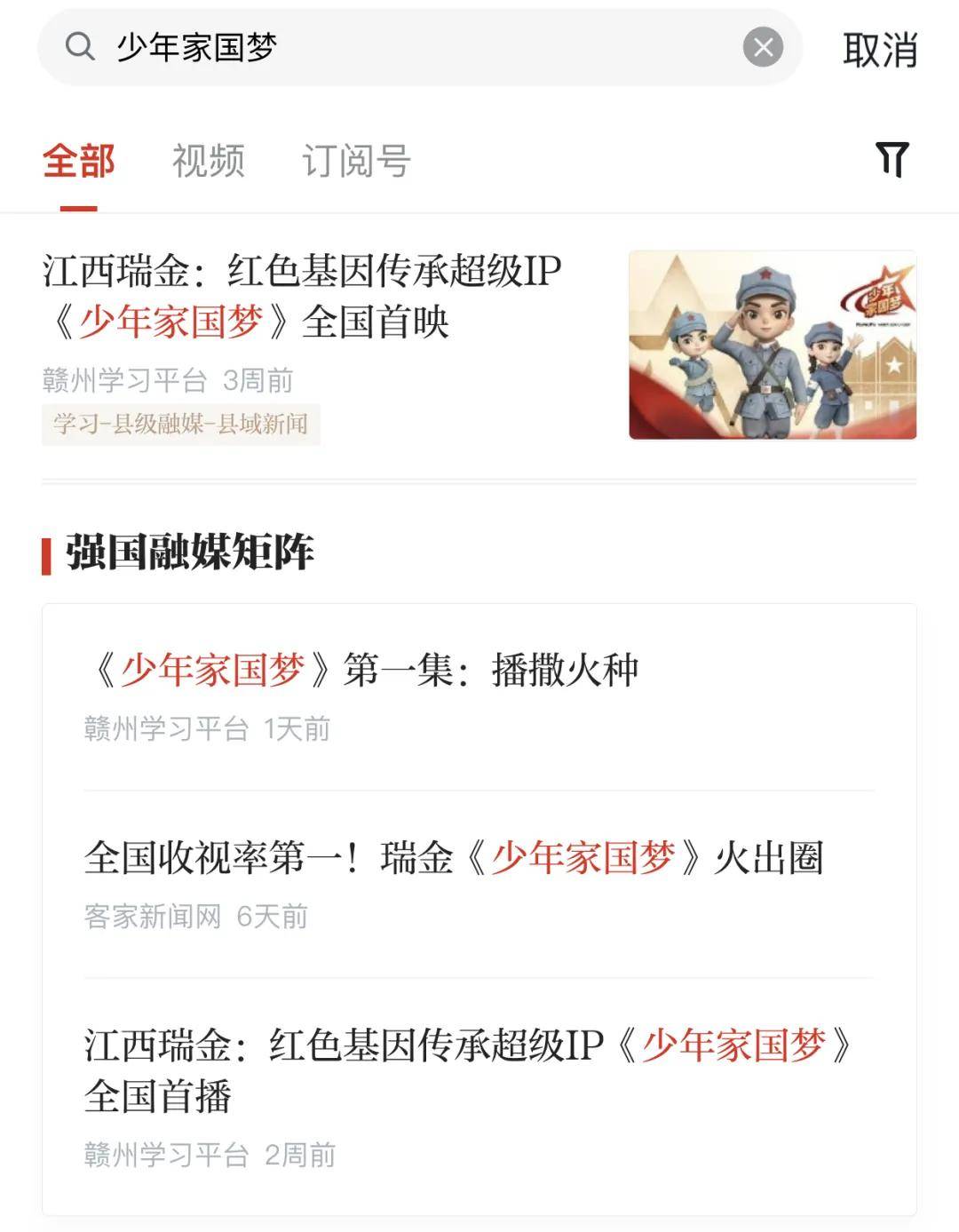This screenshot has height=1232, width=959.
Task: Open the filter icon
Action: coord(892,160)
